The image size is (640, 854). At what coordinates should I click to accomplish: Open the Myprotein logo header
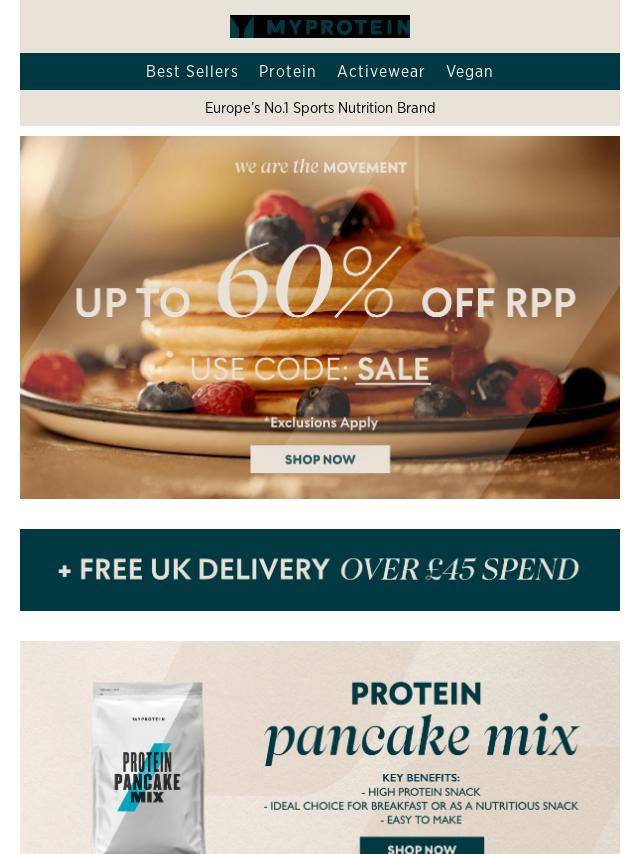(320, 27)
